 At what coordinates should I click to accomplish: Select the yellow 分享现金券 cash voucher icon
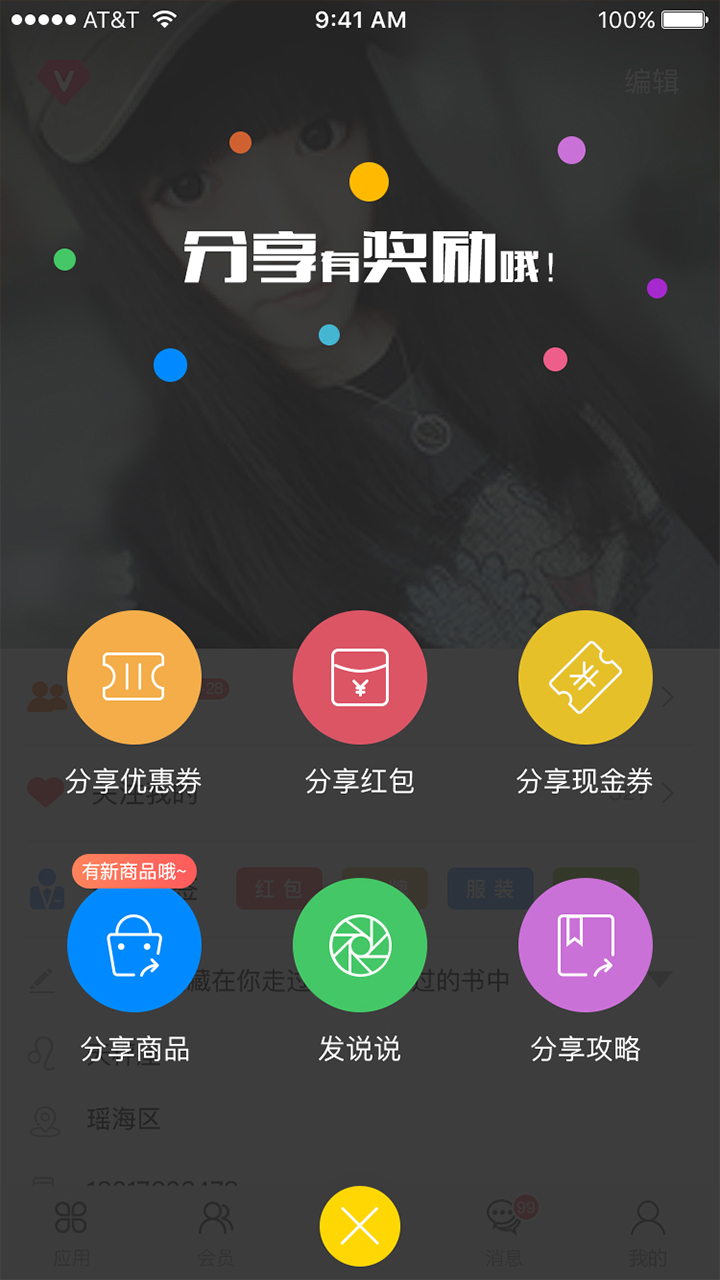[585, 677]
